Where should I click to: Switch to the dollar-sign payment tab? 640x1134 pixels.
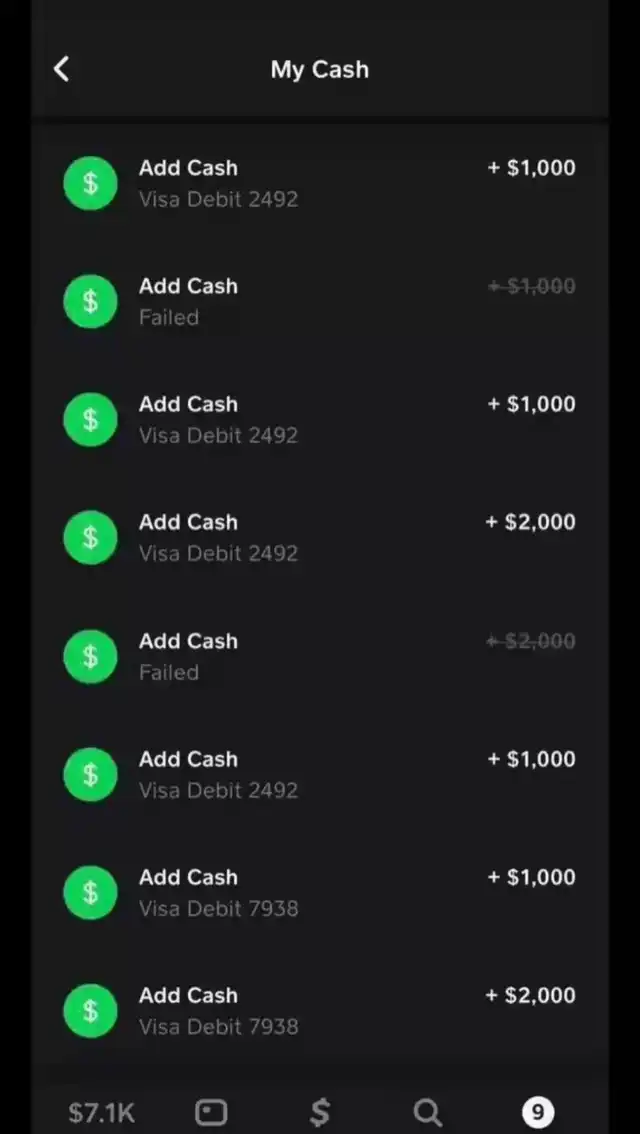click(320, 1112)
